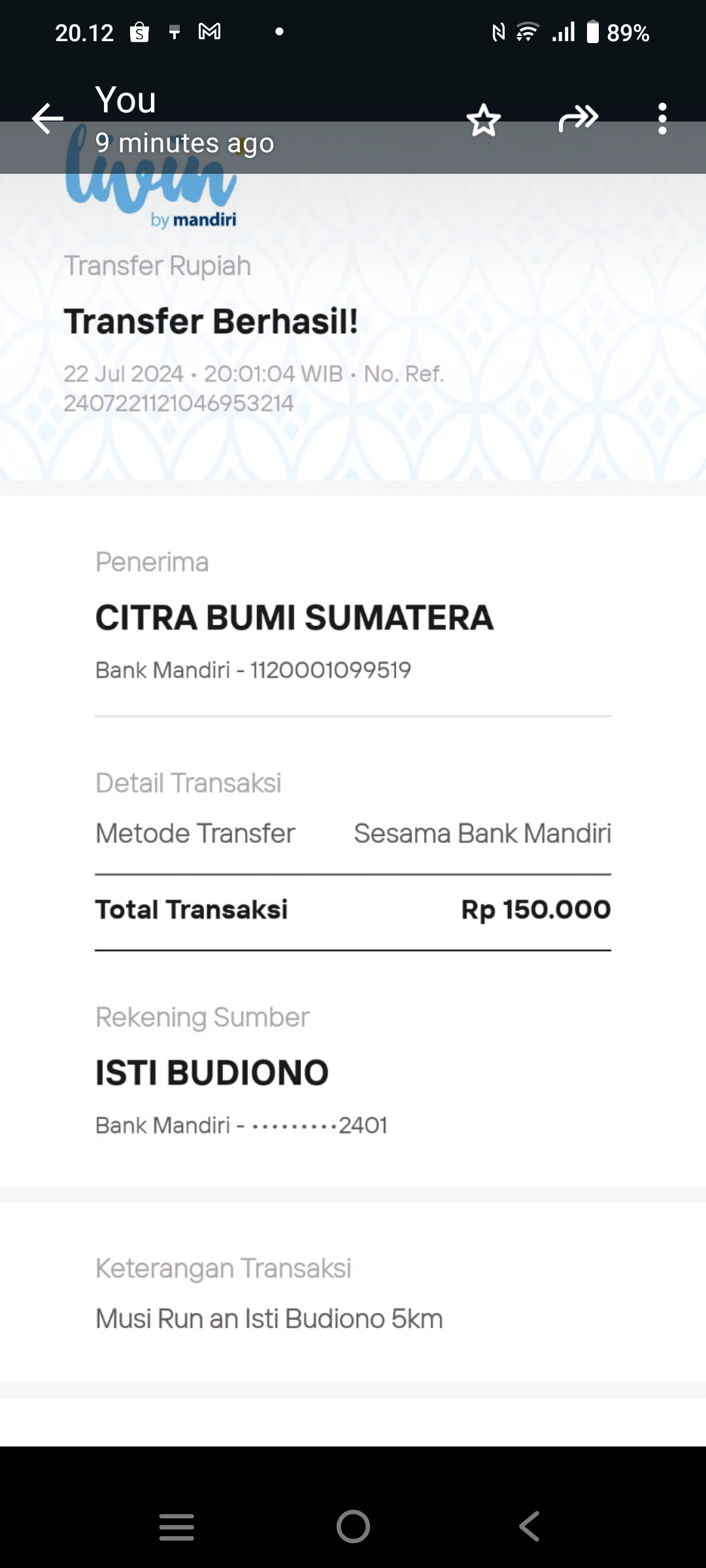Image resolution: width=706 pixels, height=1568 pixels.
Task: Go back using the top-left arrow
Action: point(47,119)
